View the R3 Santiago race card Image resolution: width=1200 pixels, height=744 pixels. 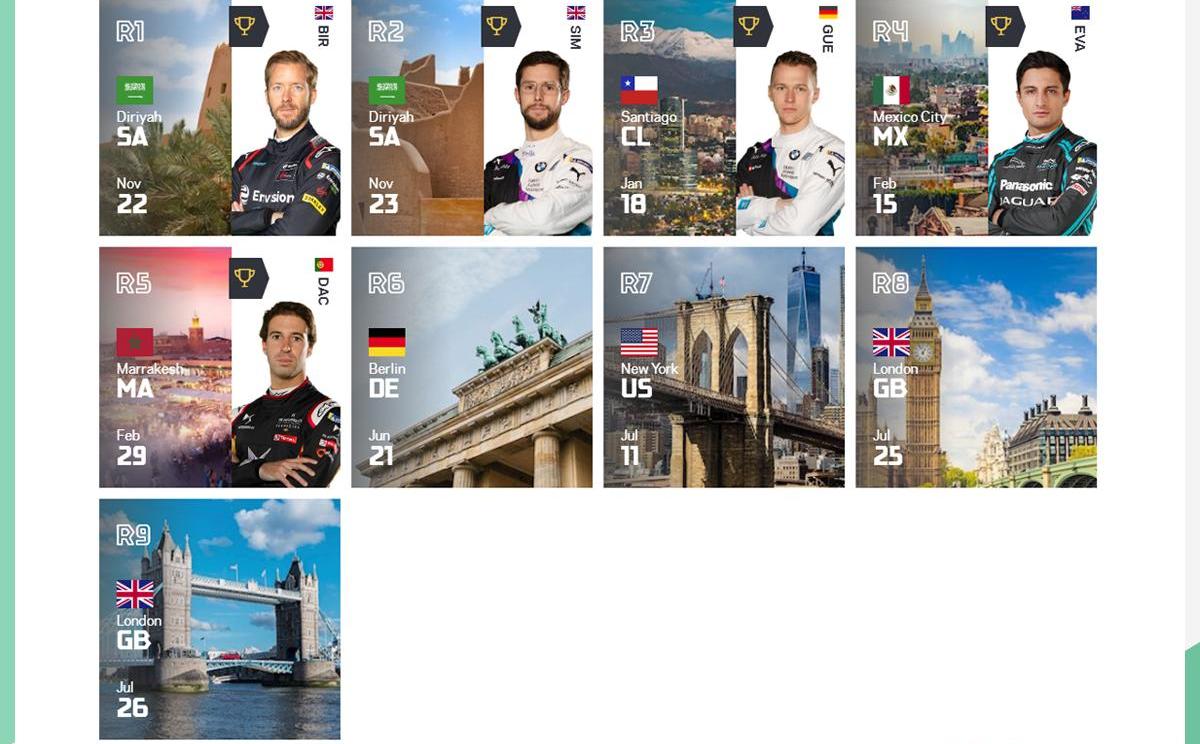click(723, 117)
